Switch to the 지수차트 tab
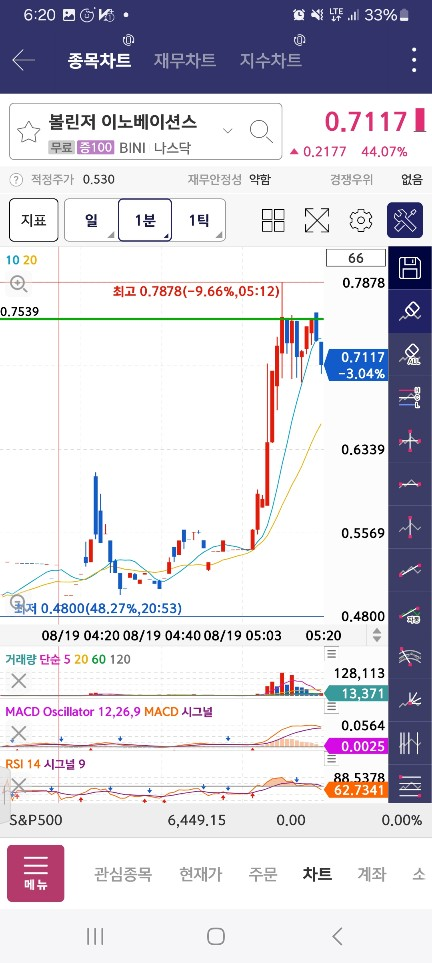Viewport: 432px width, 963px height. coord(270,60)
